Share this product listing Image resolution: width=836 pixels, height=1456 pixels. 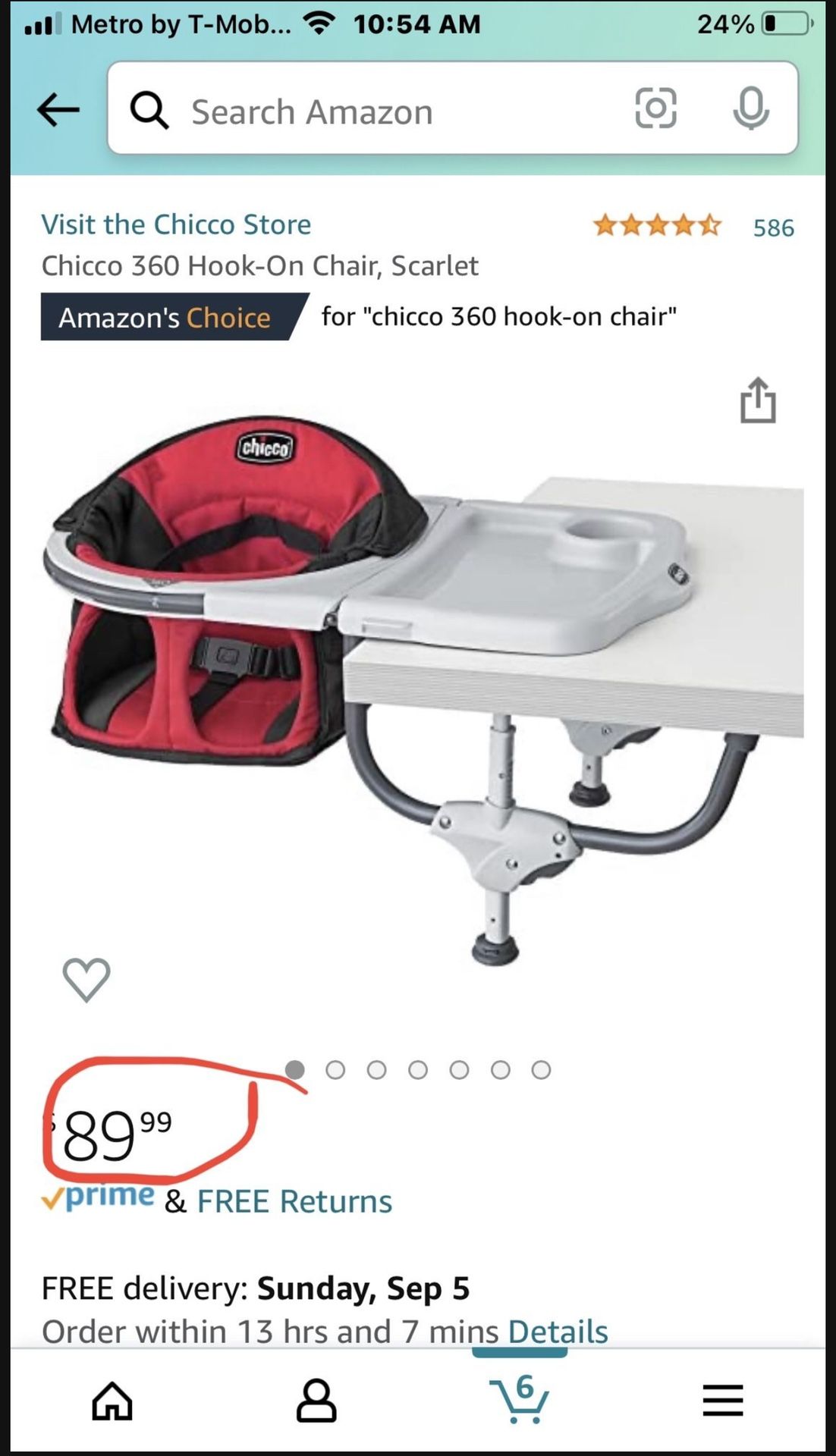pyautogui.click(x=758, y=400)
